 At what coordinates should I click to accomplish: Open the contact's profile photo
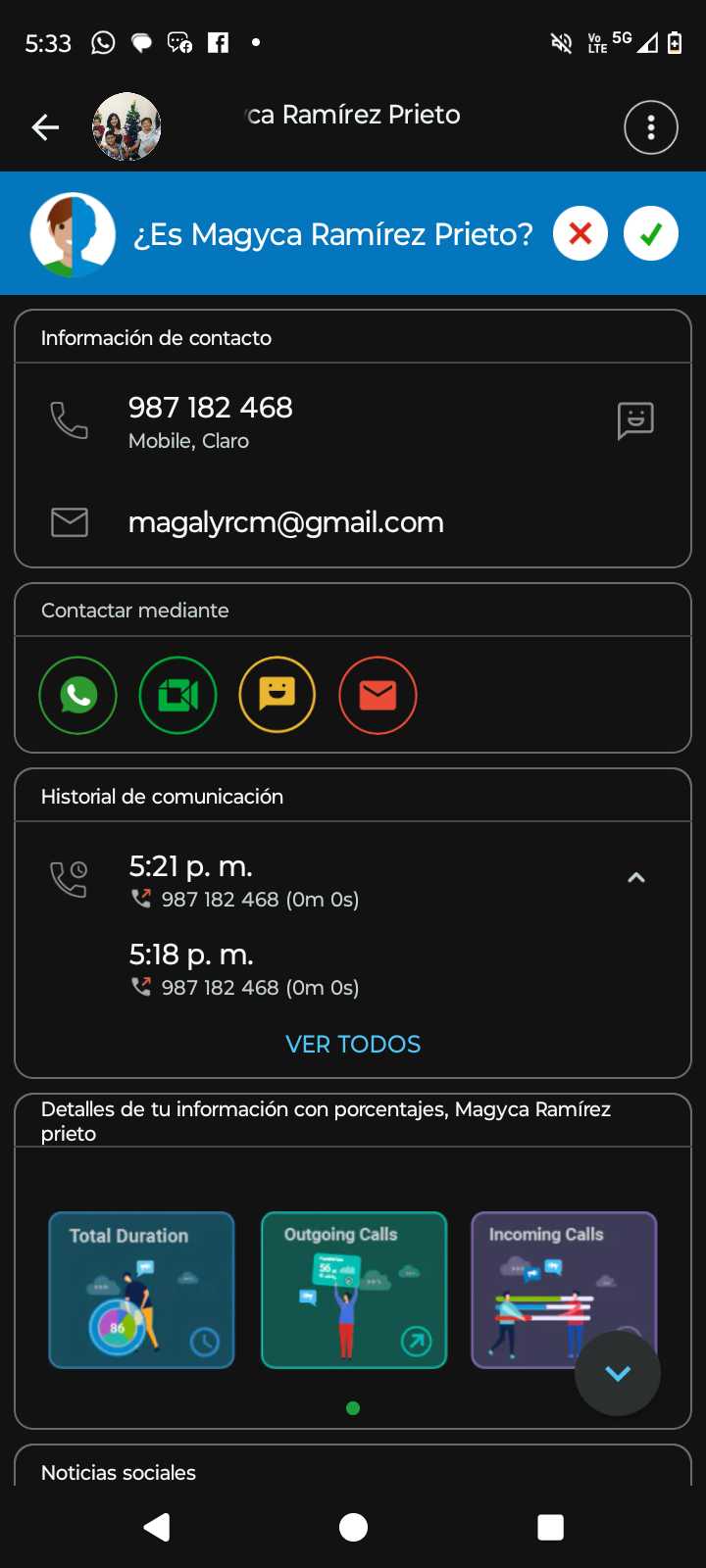click(126, 127)
